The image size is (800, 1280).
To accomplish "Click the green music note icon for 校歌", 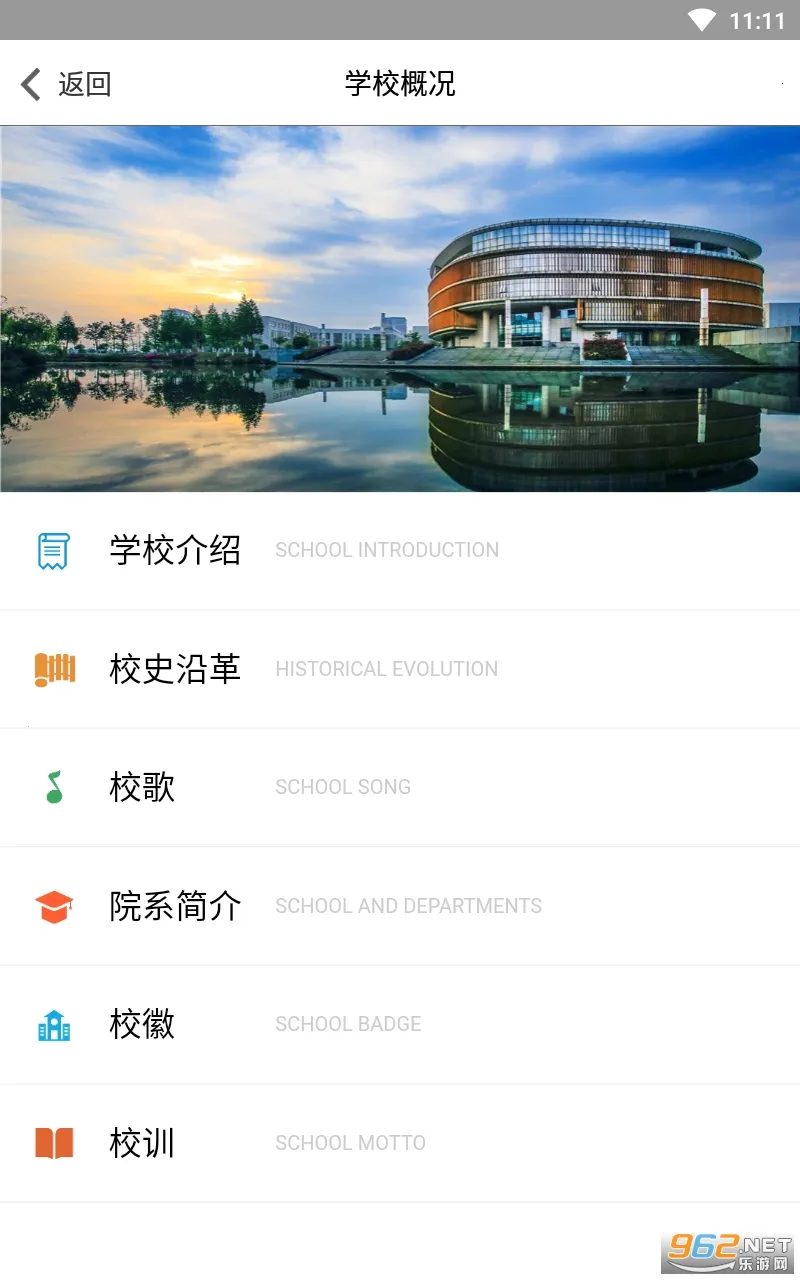I will point(53,787).
